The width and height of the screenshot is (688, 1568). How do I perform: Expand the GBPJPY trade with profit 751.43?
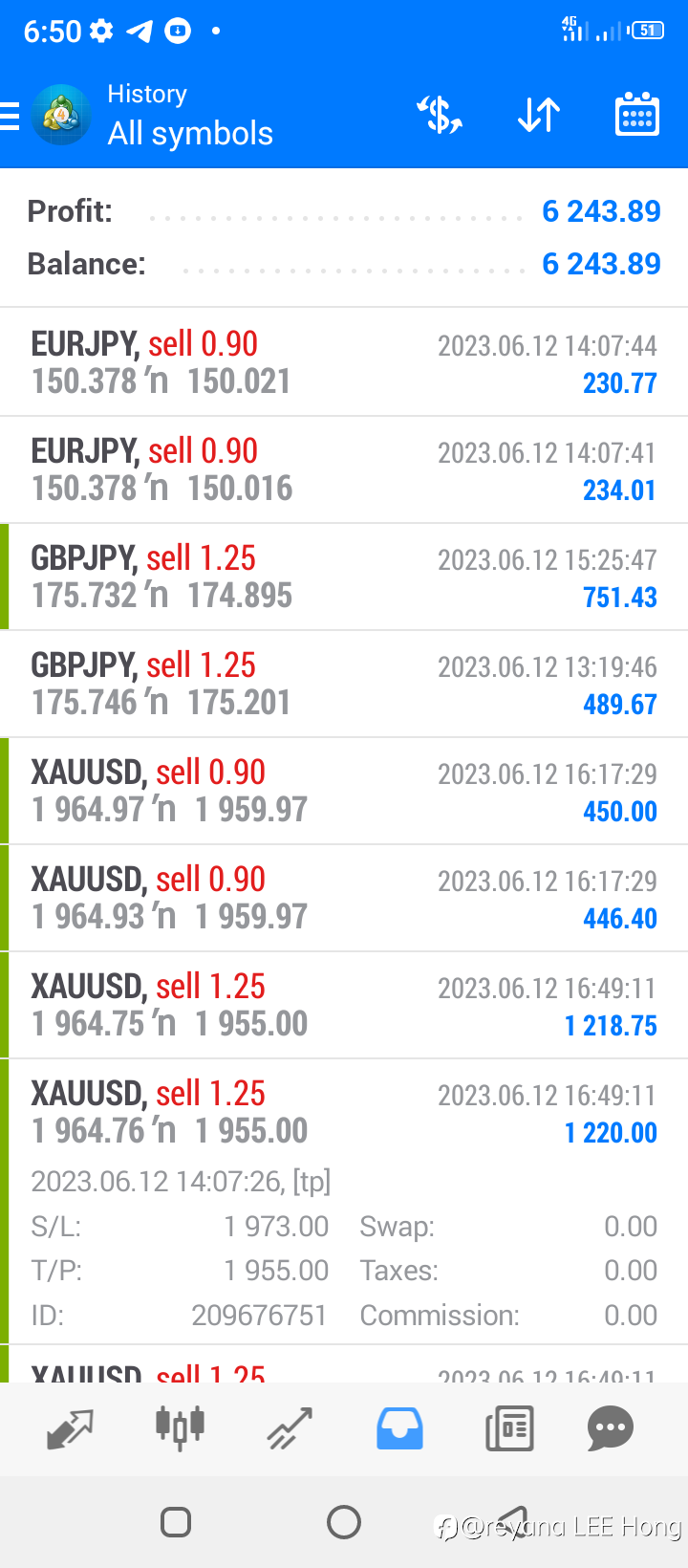pyautogui.click(x=344, y=577)
